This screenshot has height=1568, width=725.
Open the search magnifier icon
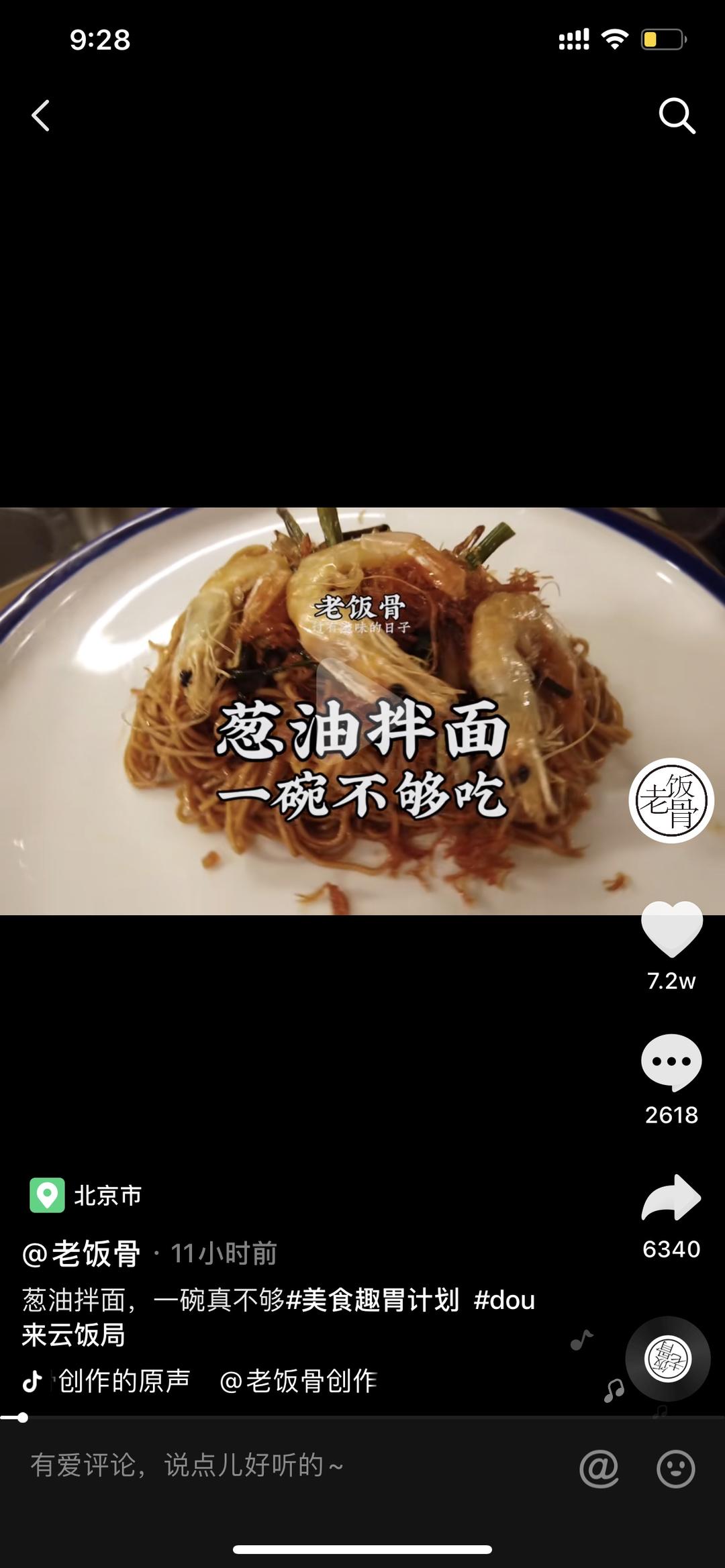(x=676, y=116)
